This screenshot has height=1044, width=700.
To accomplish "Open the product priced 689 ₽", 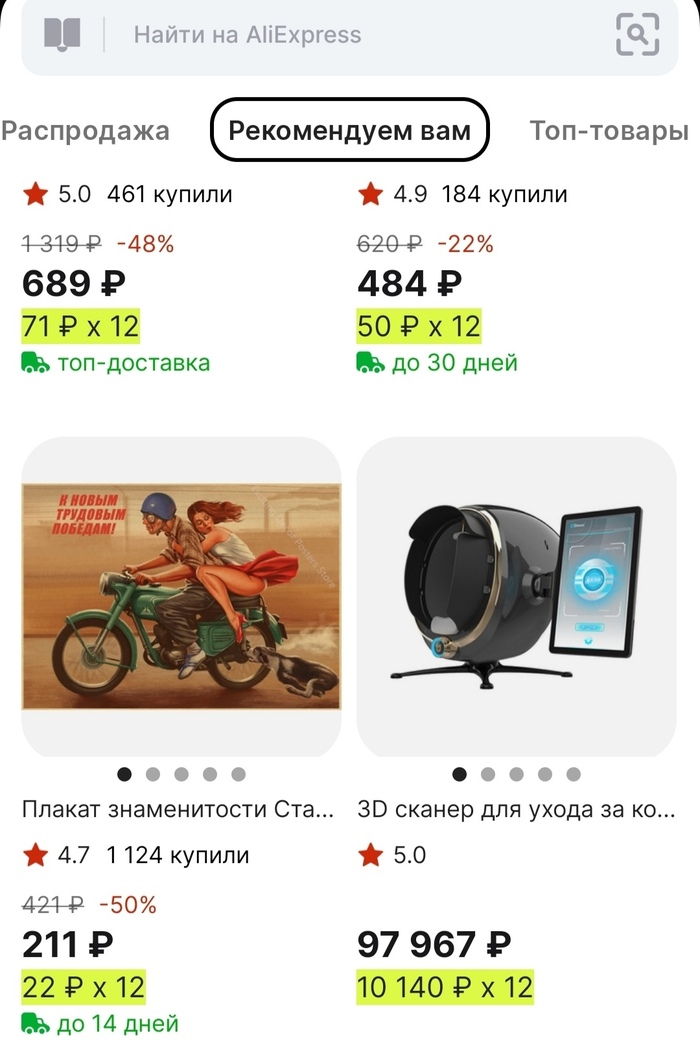I will (x=74, y=284).
